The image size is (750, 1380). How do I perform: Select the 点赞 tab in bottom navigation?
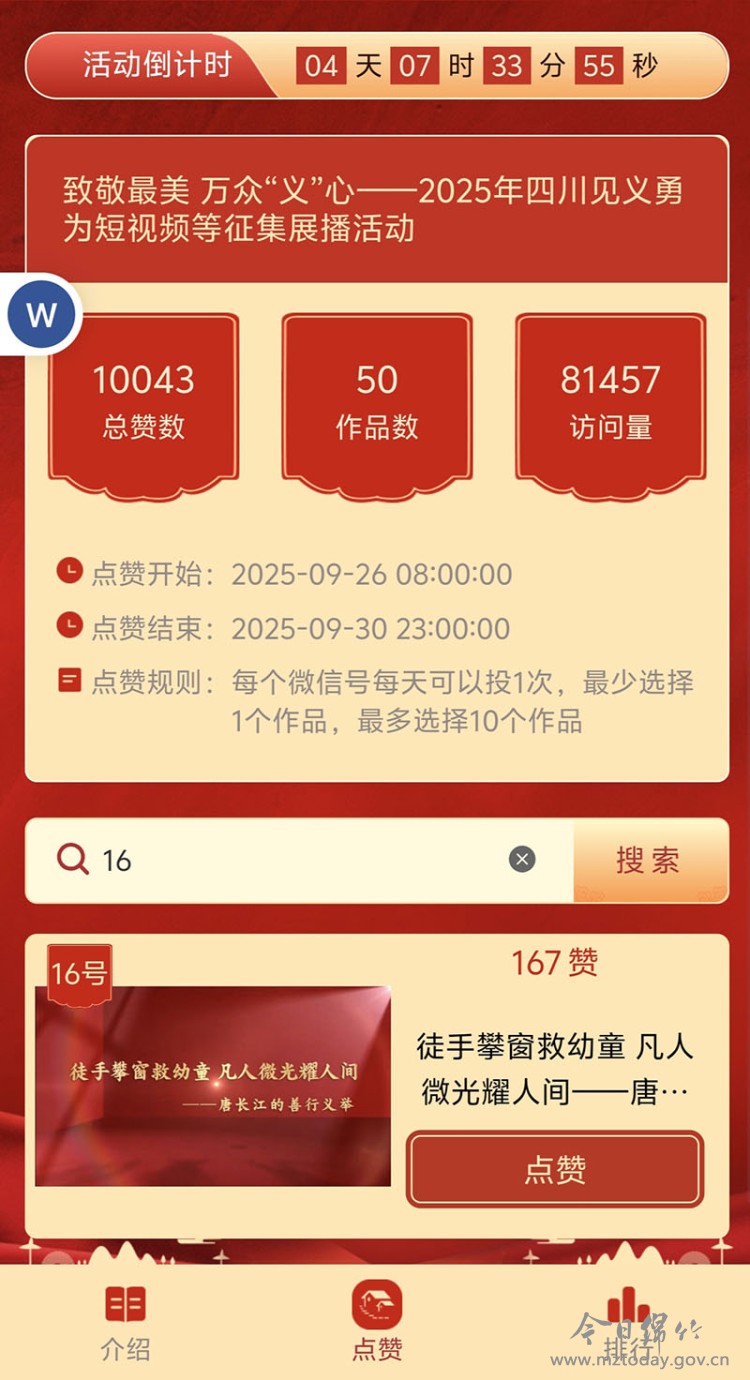(377, 1322)
